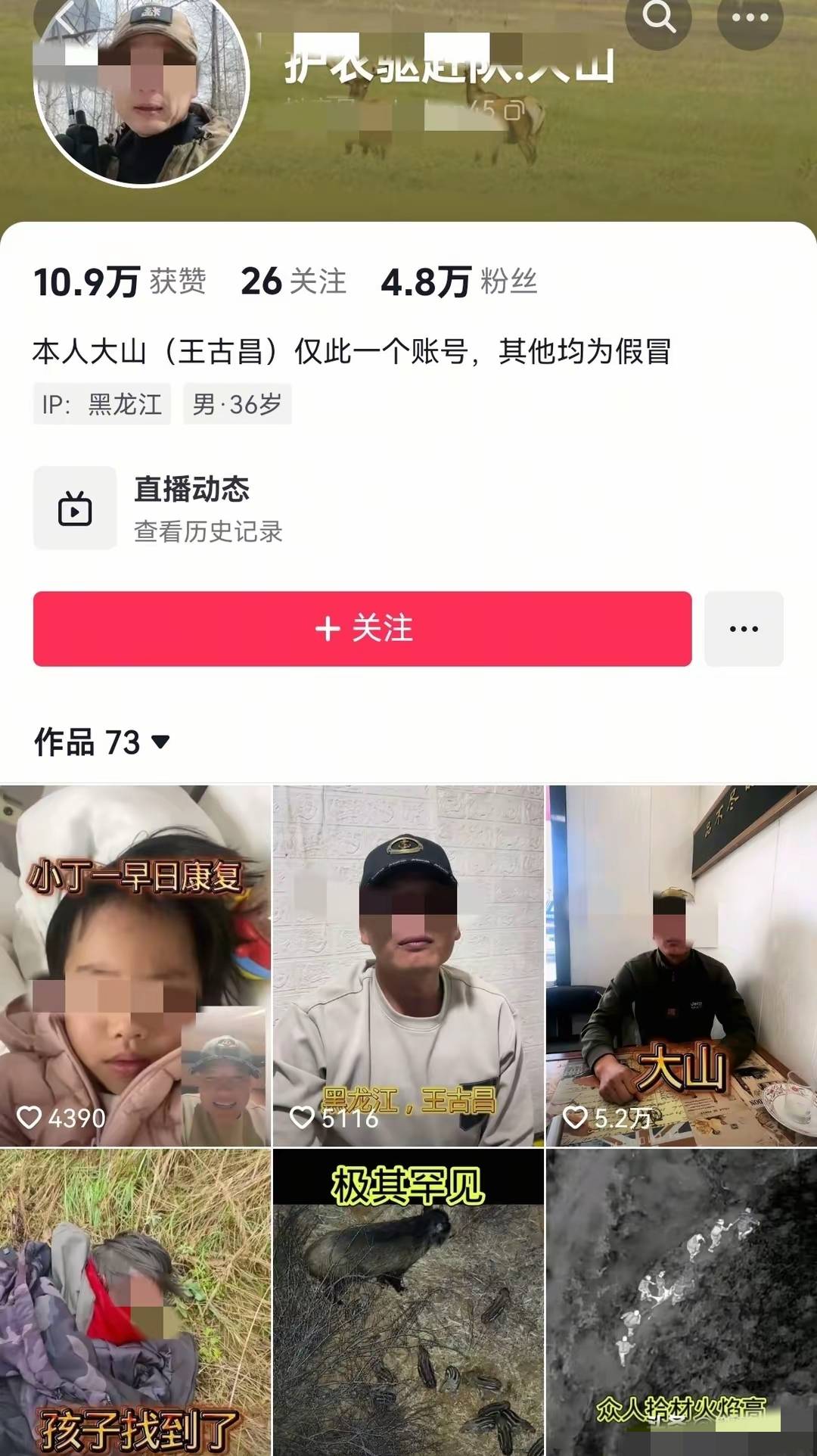This screenshot has width=817, height=1456.
Task: View the 26 关注 following list
Action: click(x=293, y=282)
